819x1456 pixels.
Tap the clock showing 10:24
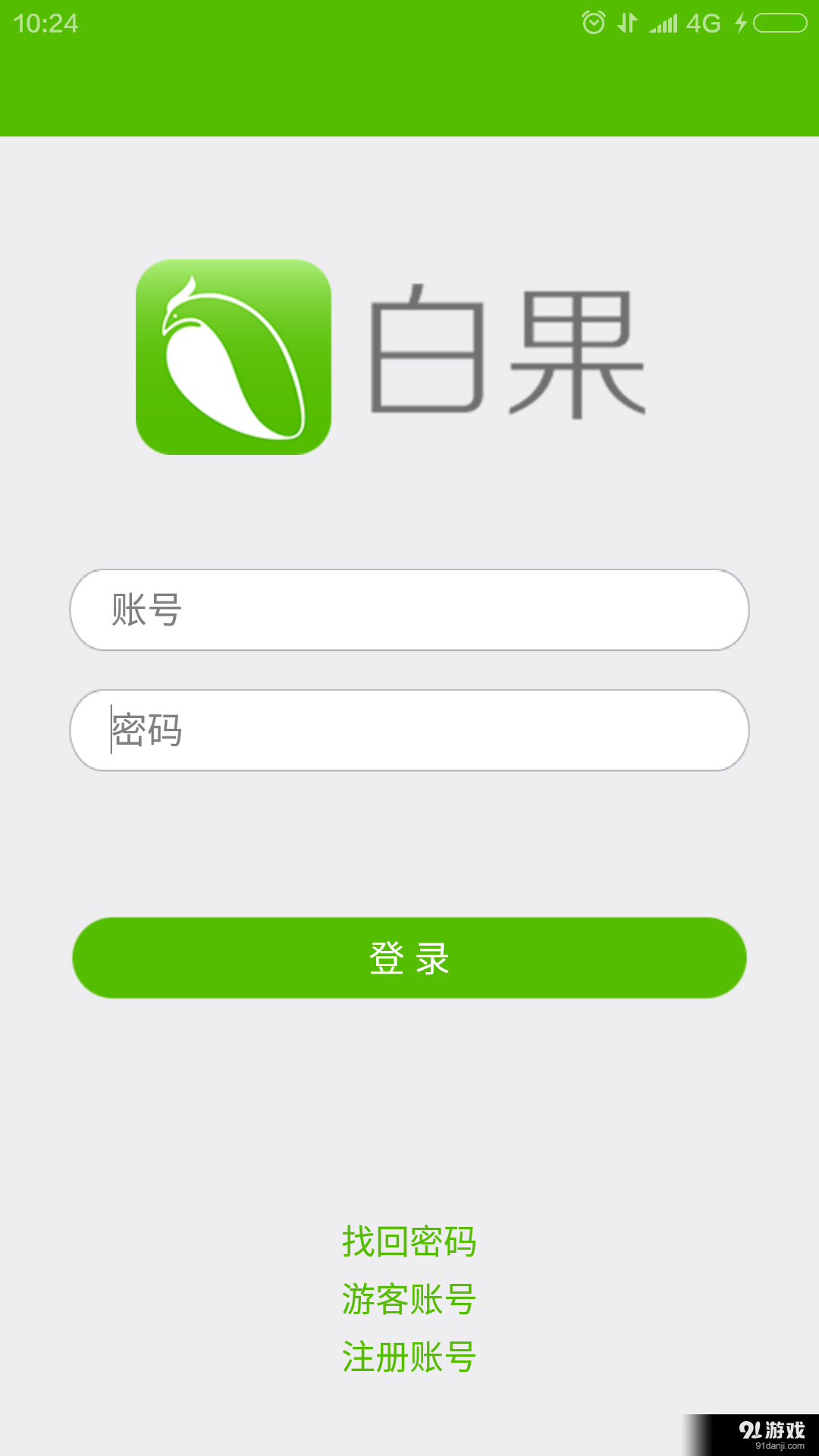47,23
